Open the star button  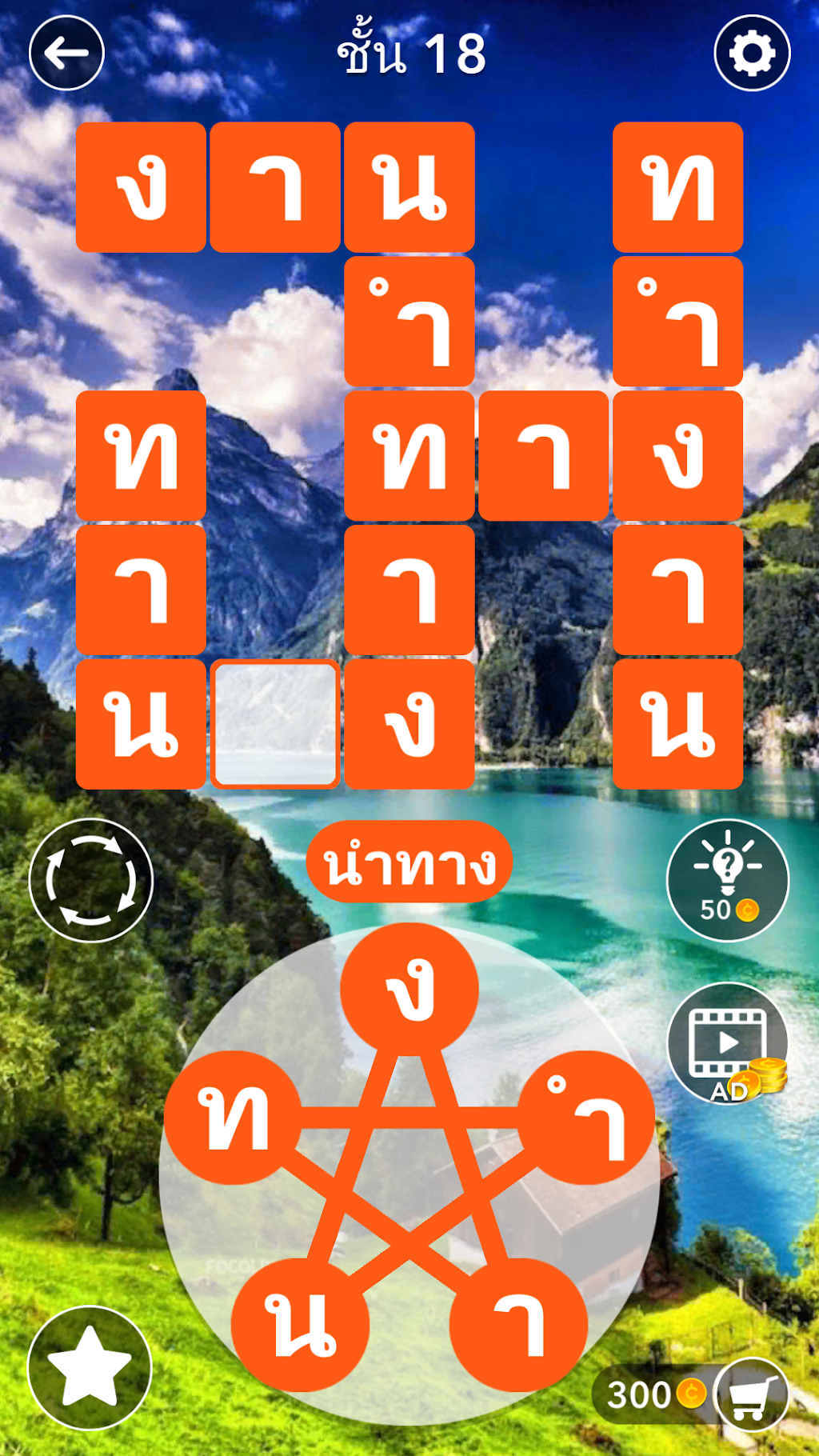pyautogui.click(x=90, y=1367)
